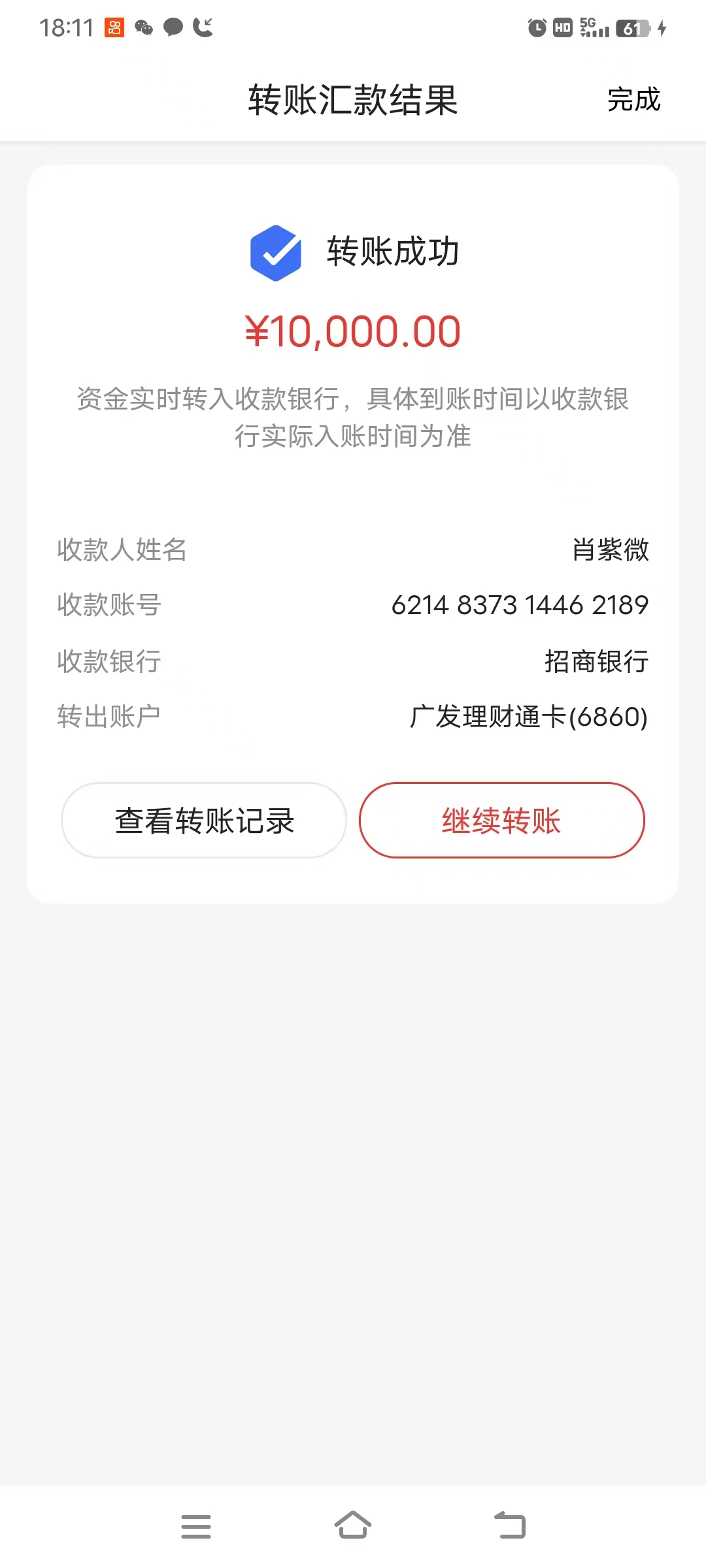The height and width of the screenshot is (1568, 706).
Task: Open the recent apps menu
Action: click(x=196, y=1526)
